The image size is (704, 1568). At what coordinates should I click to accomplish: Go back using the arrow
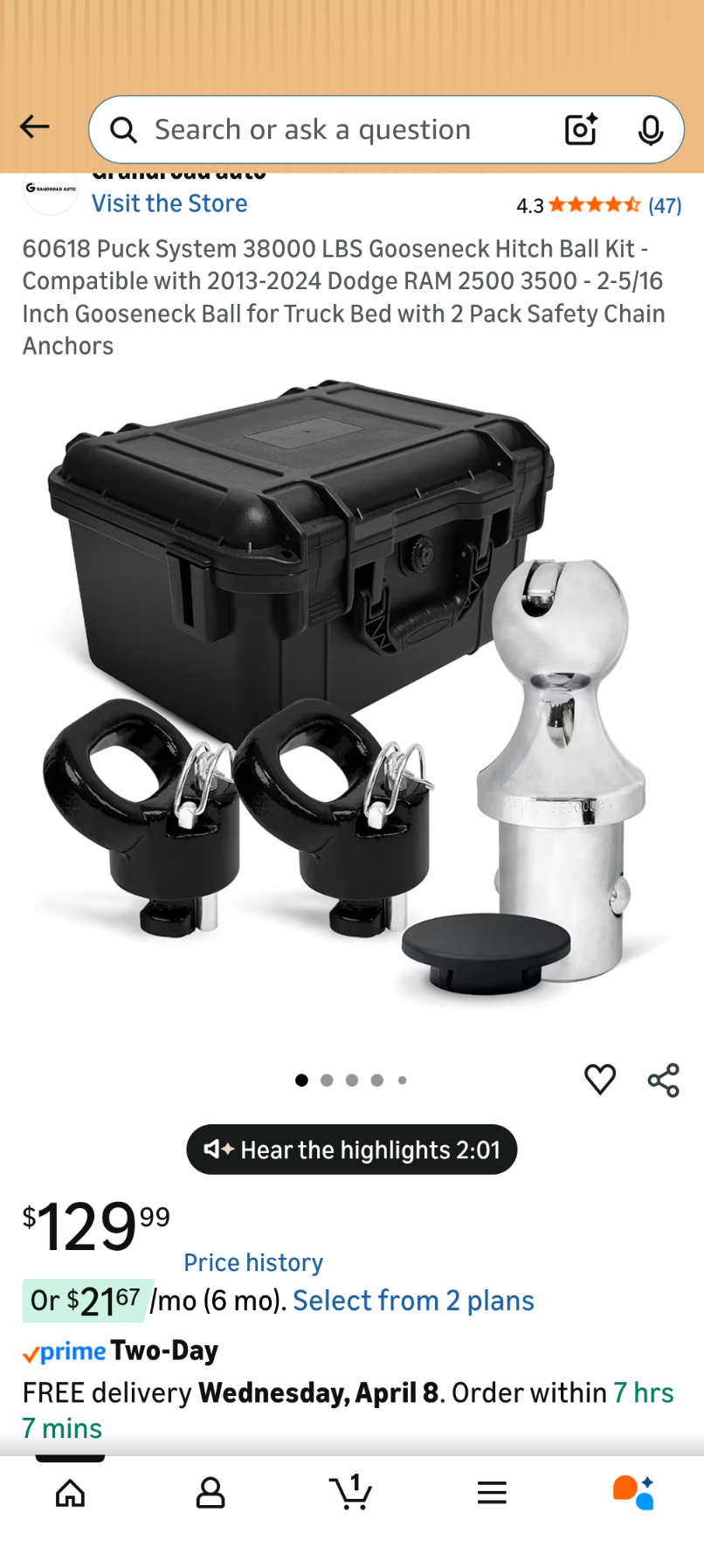tap(35, 128)
